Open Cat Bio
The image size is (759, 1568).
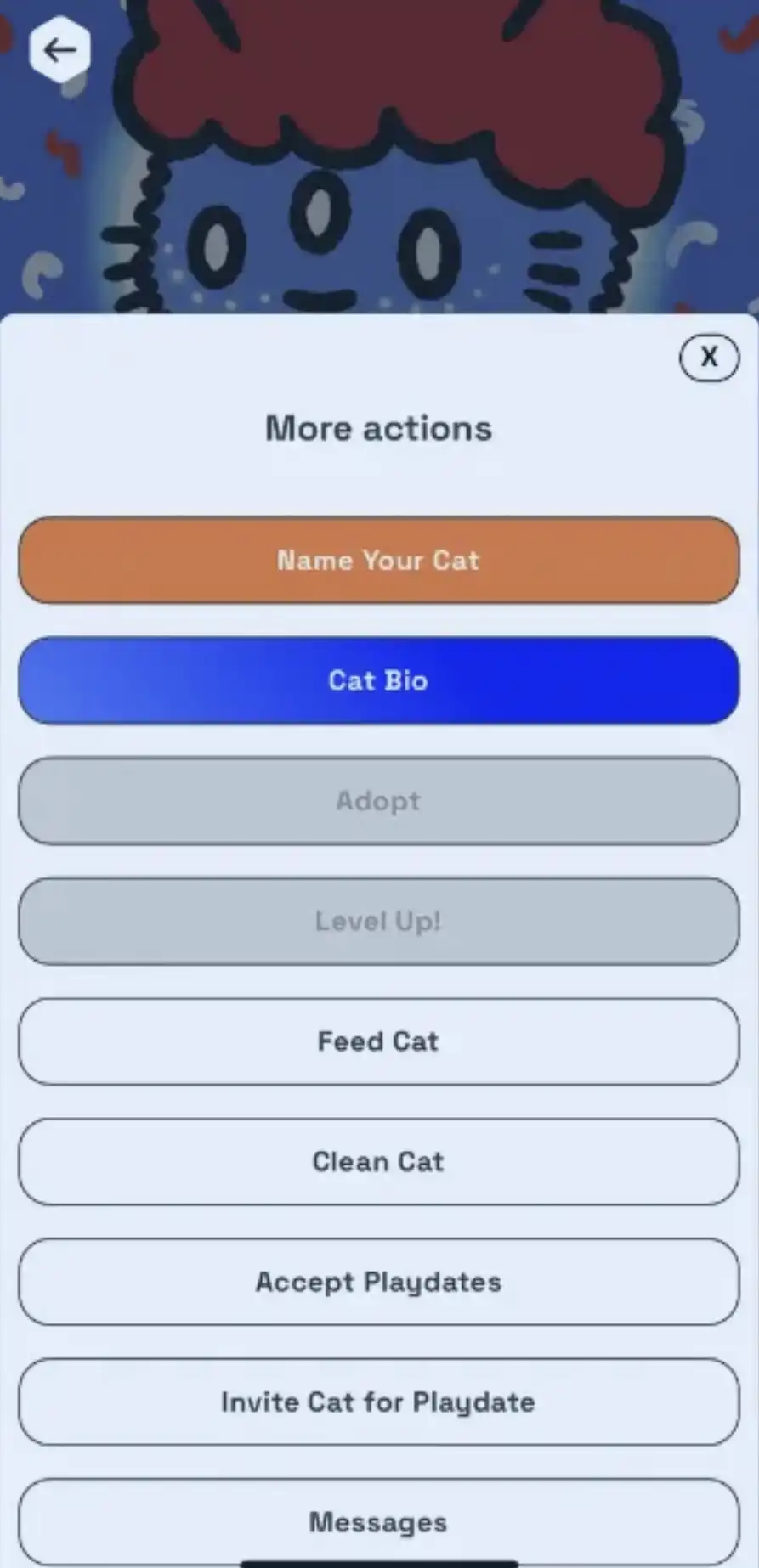[x=378, y=680]
